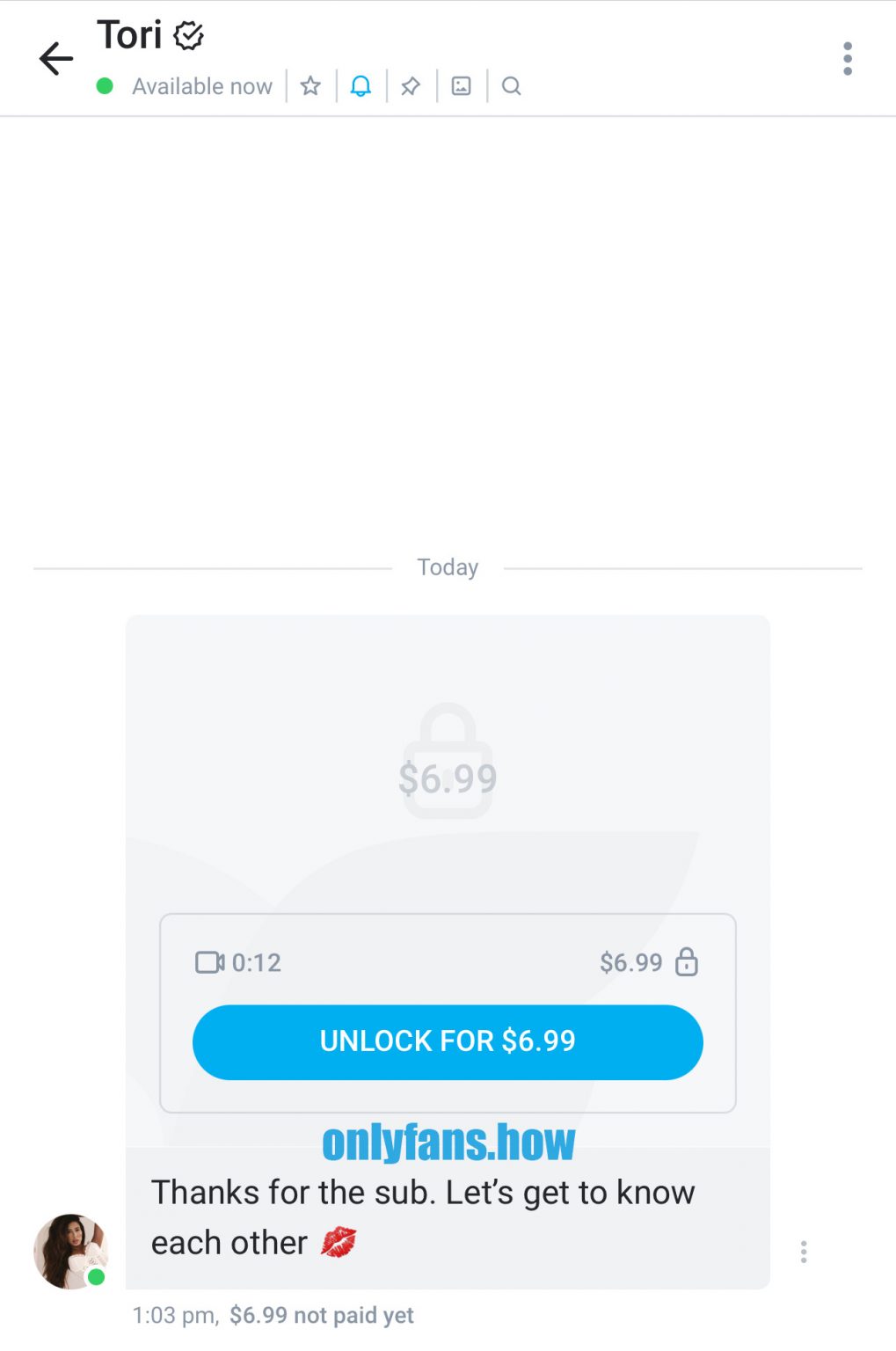Select the star icon to favorite Tori
896x1351 pixels.
[x=310, y=85]
